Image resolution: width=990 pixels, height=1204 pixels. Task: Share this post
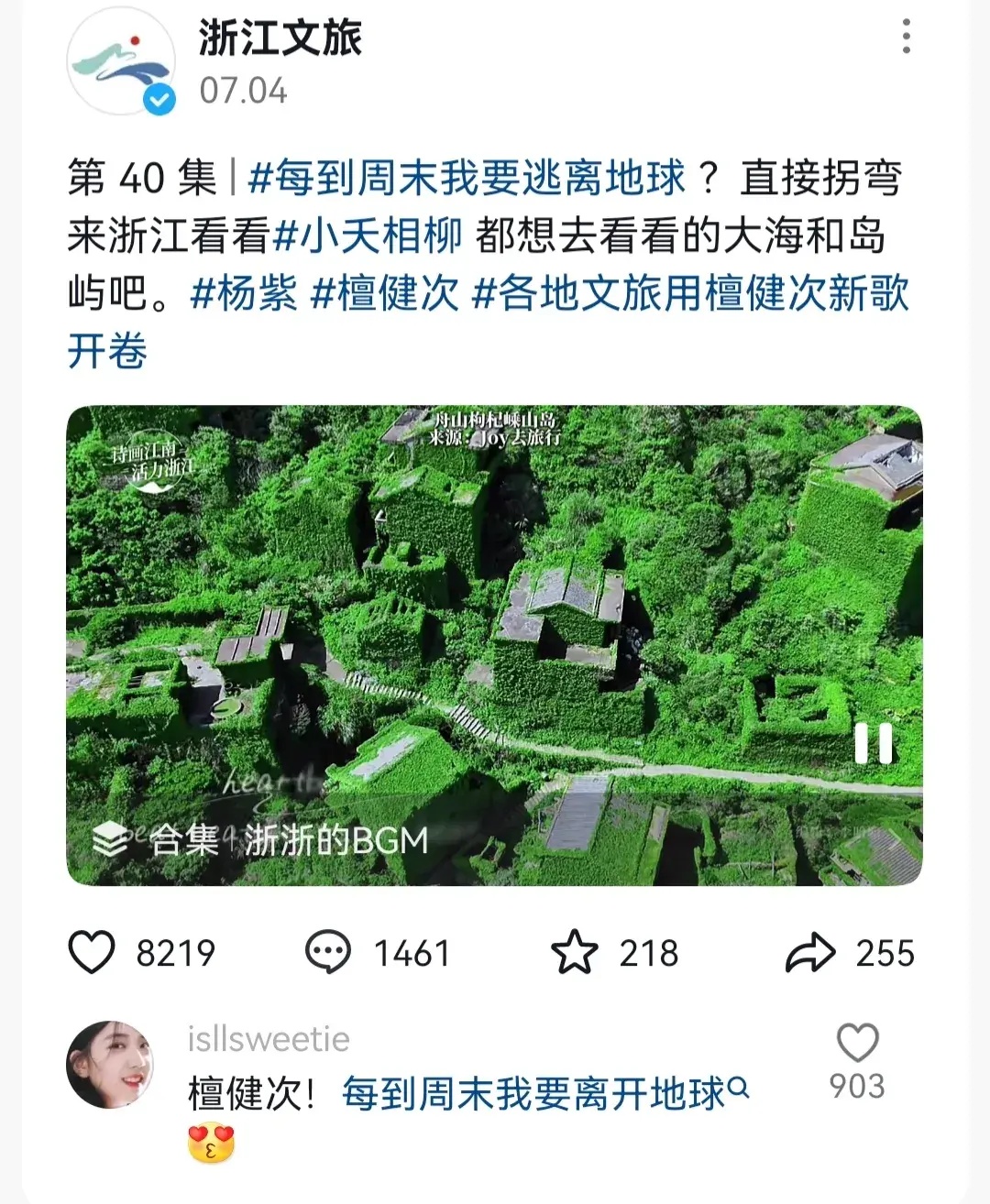(x=810, y=953)
